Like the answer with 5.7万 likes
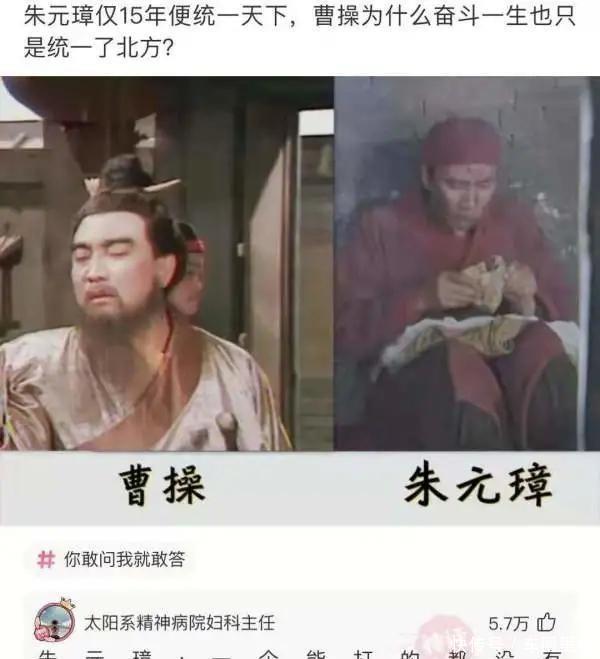The width and height of the screenshot is (600, 659). 546,622
